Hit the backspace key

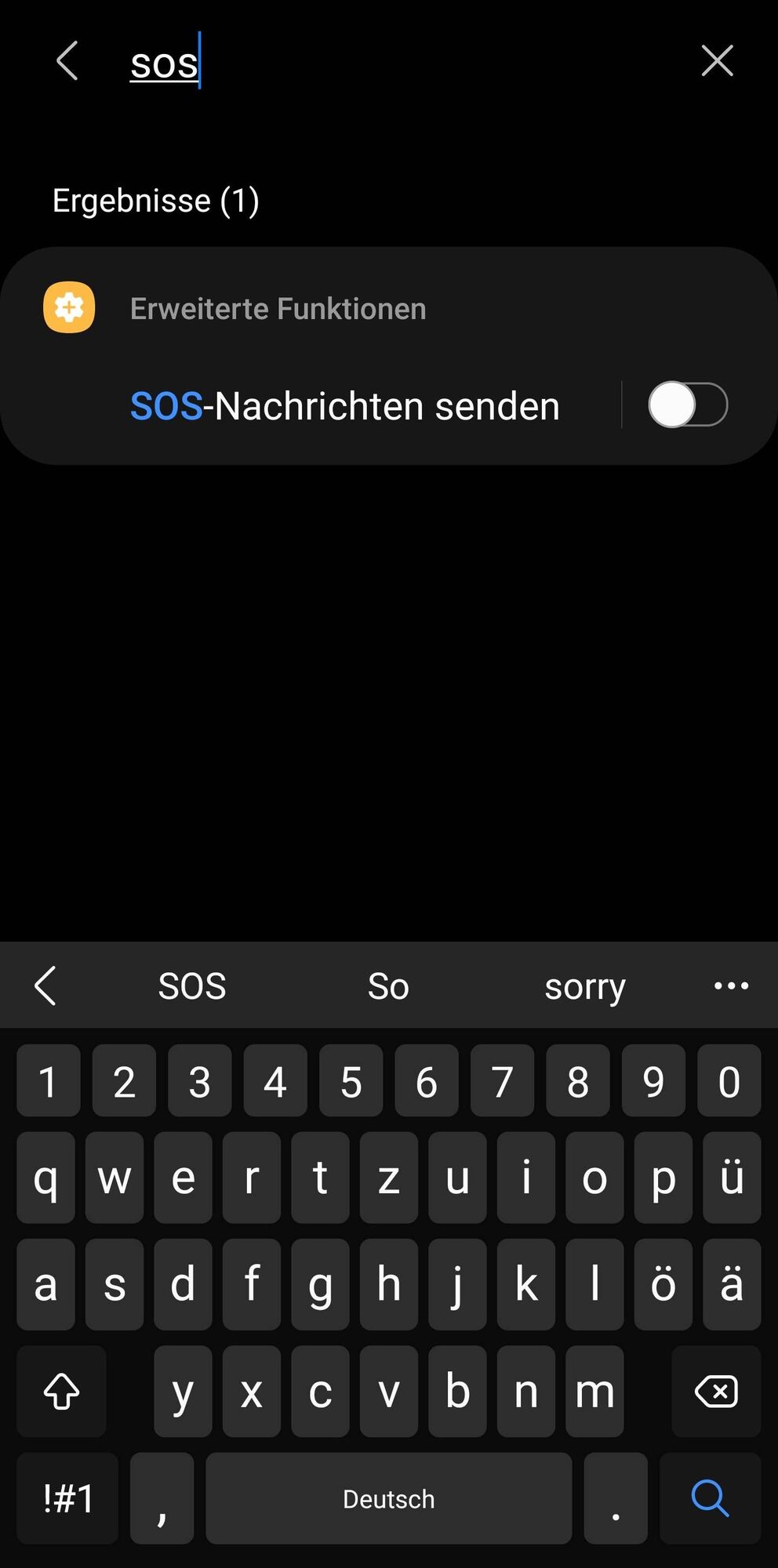(716, 1392)
